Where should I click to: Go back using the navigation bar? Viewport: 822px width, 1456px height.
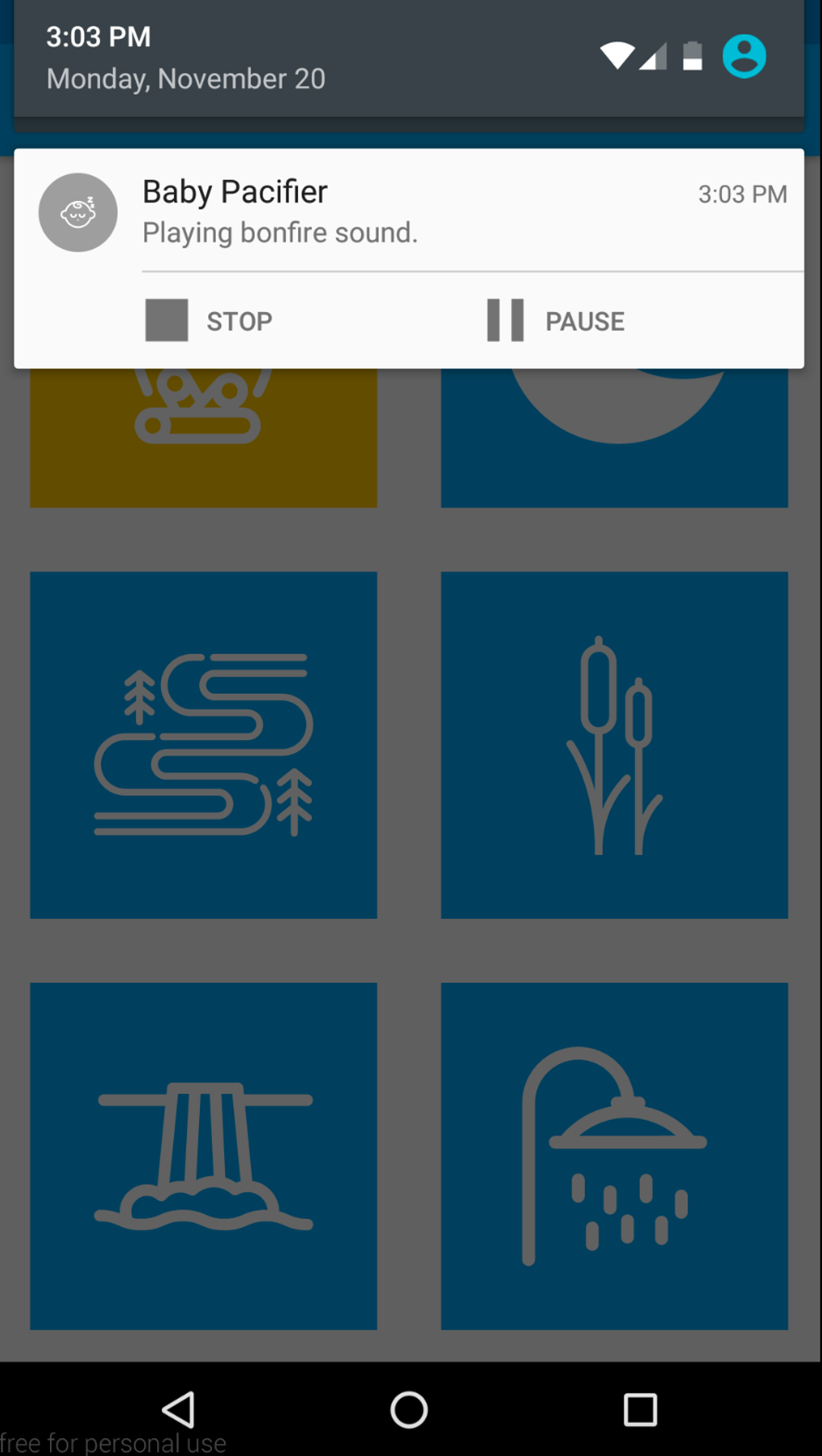tap(178, 1409)
